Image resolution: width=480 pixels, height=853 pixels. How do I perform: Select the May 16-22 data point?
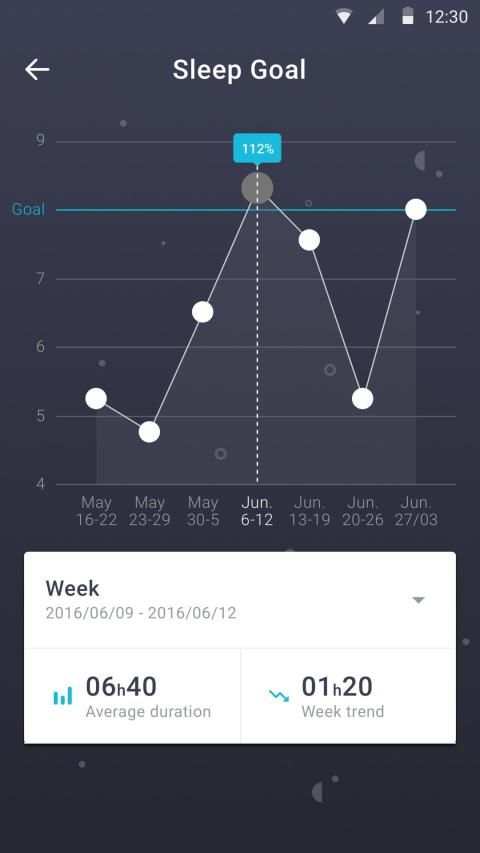96,399
